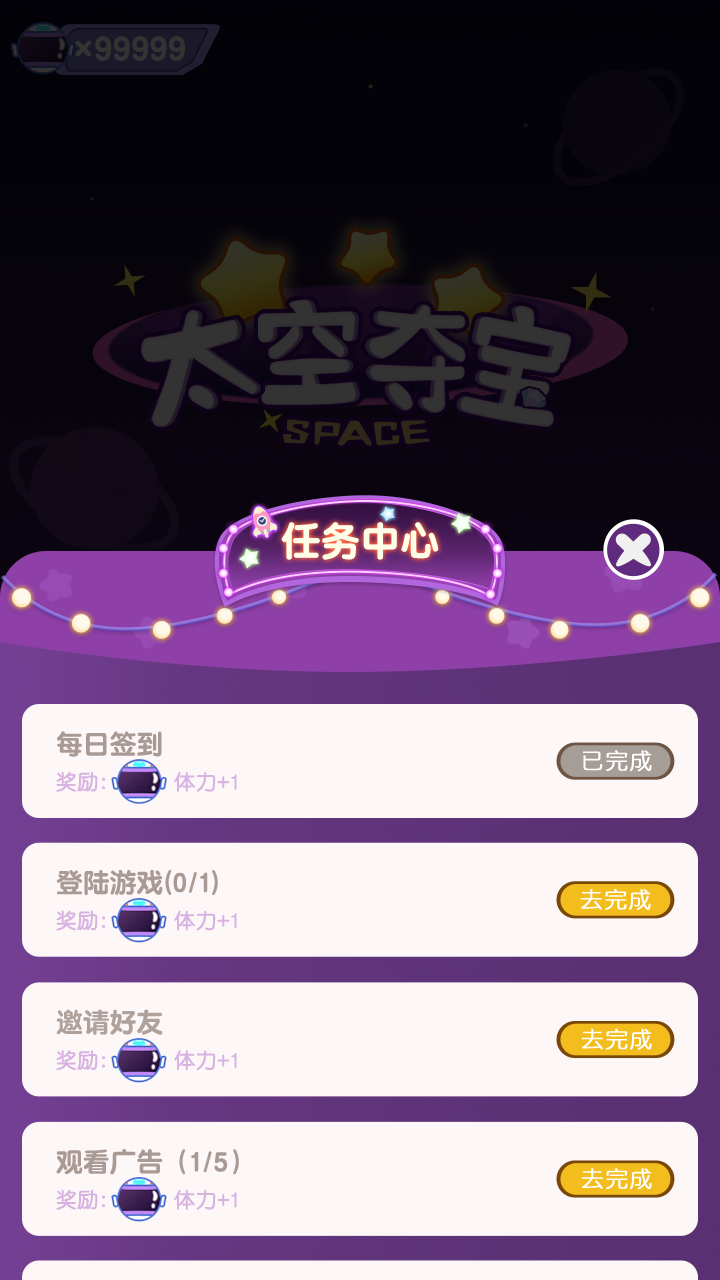This screenshot has width=720, height=1280.
Task: Close the 任务中心 panel
Action: (632, 549)
